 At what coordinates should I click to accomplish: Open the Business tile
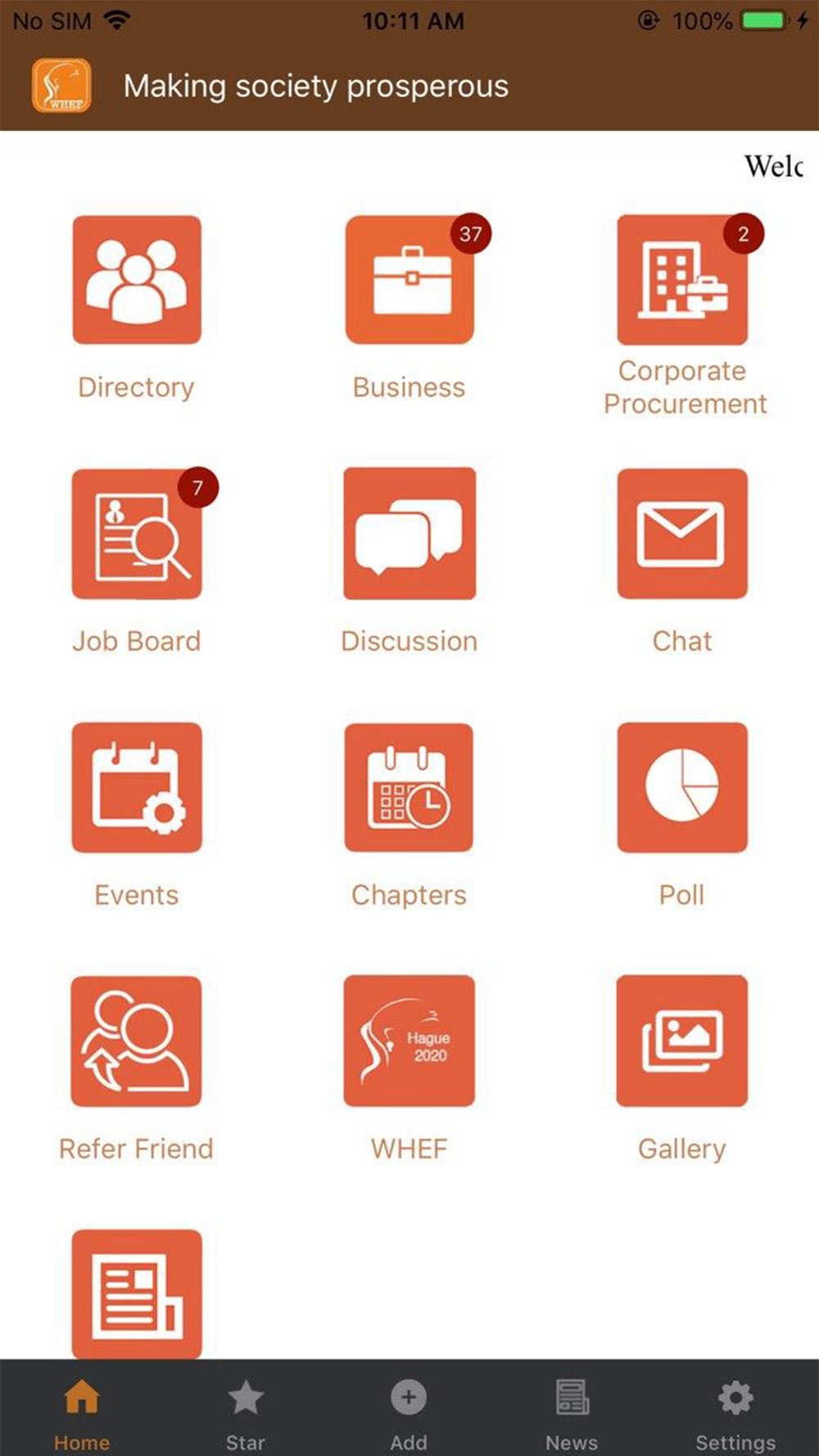pos(409,280)
